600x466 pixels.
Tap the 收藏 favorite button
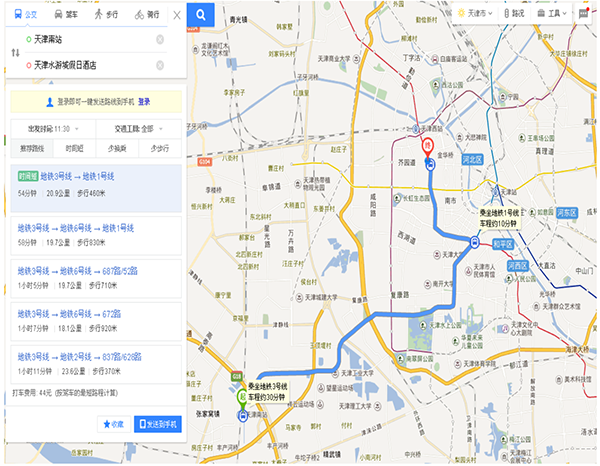pyautogui.click(x=114, y=424)
